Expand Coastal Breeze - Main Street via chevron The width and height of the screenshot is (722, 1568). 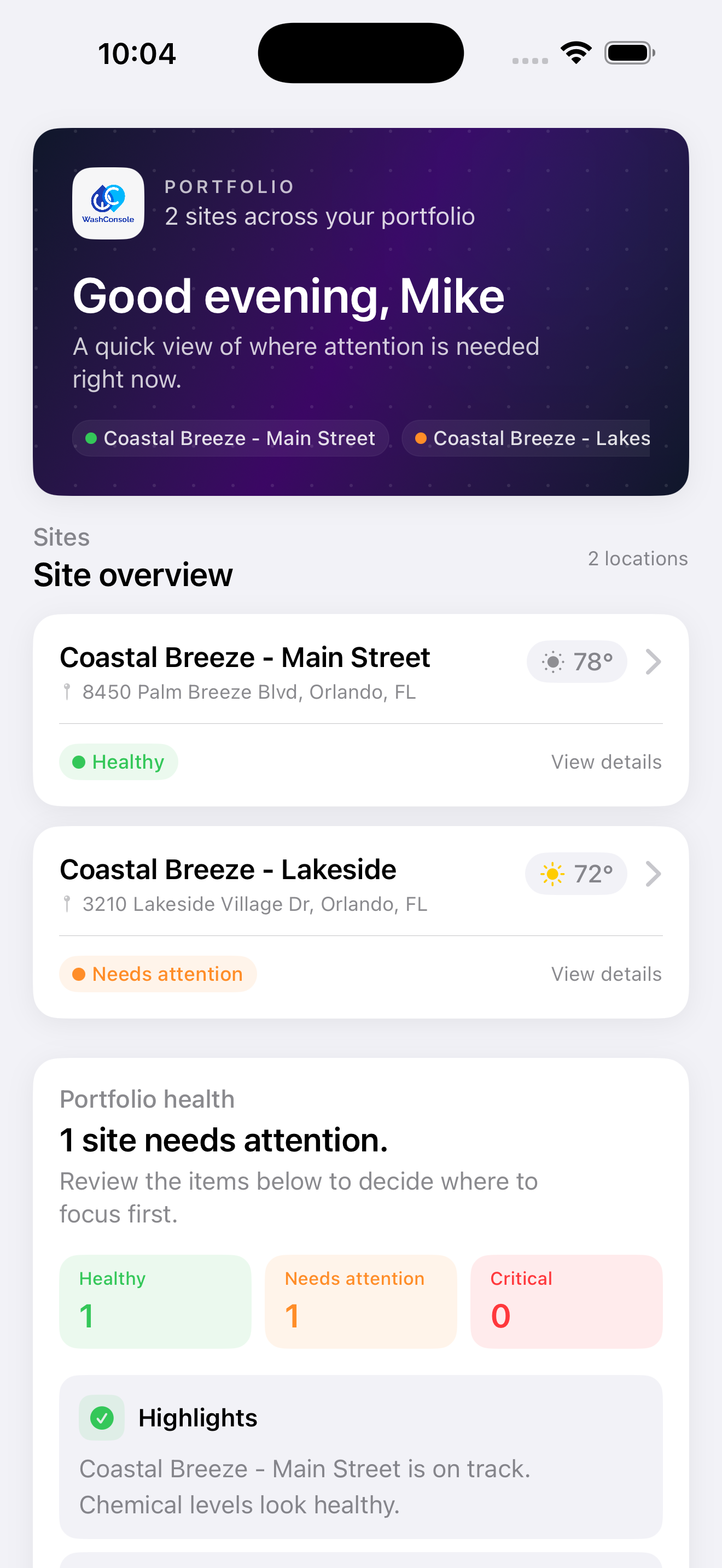click(653, 662)
